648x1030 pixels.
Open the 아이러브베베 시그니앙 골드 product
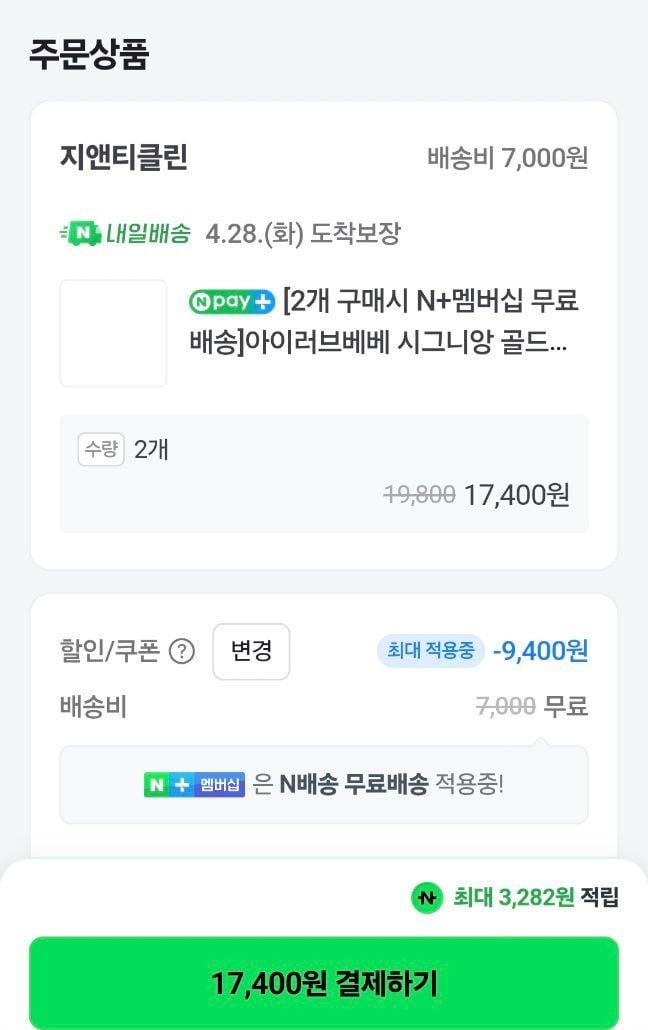click(384, 322)
